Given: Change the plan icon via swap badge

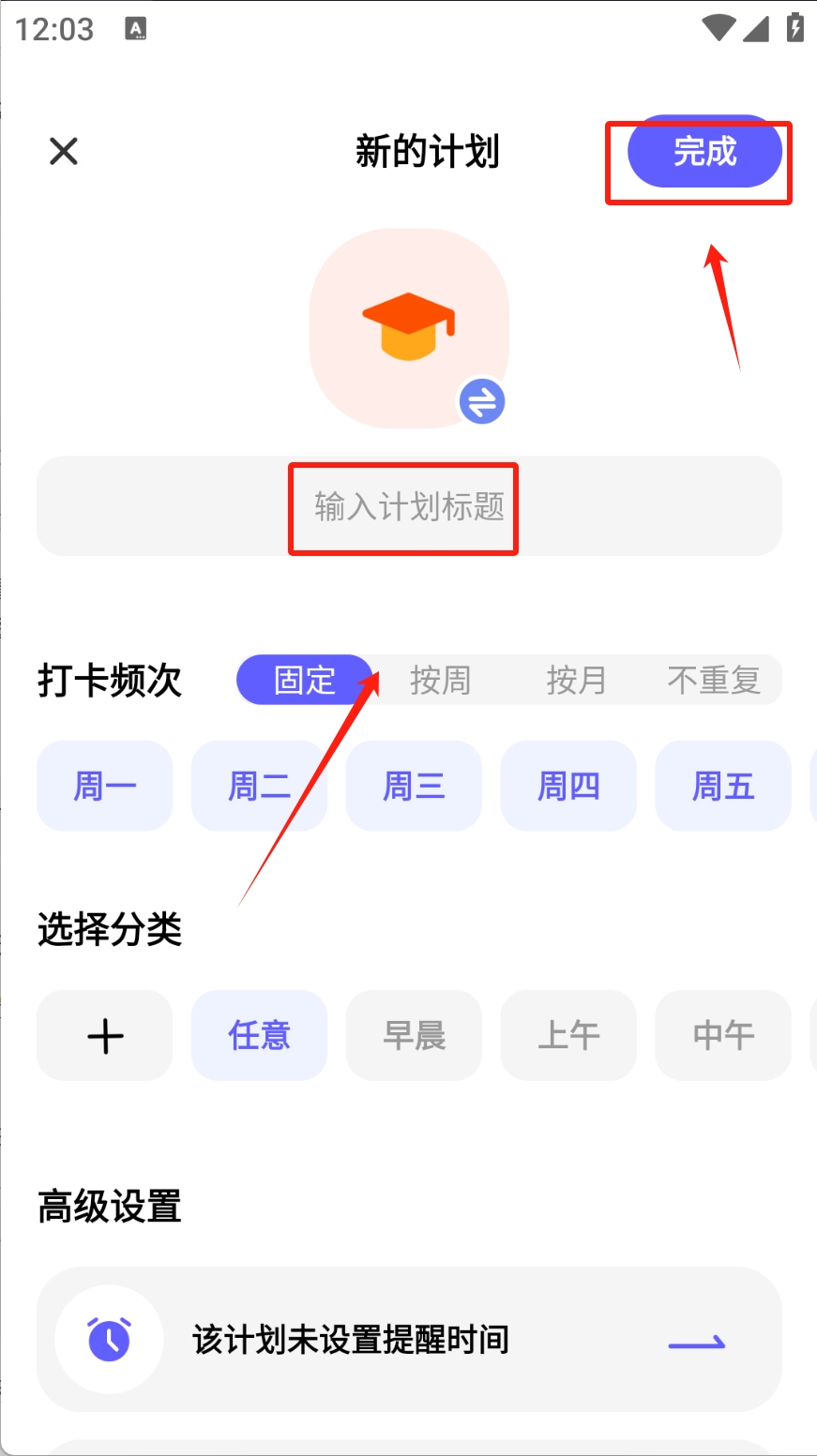Looking at the screenshot, I should (x=482, y=401).
